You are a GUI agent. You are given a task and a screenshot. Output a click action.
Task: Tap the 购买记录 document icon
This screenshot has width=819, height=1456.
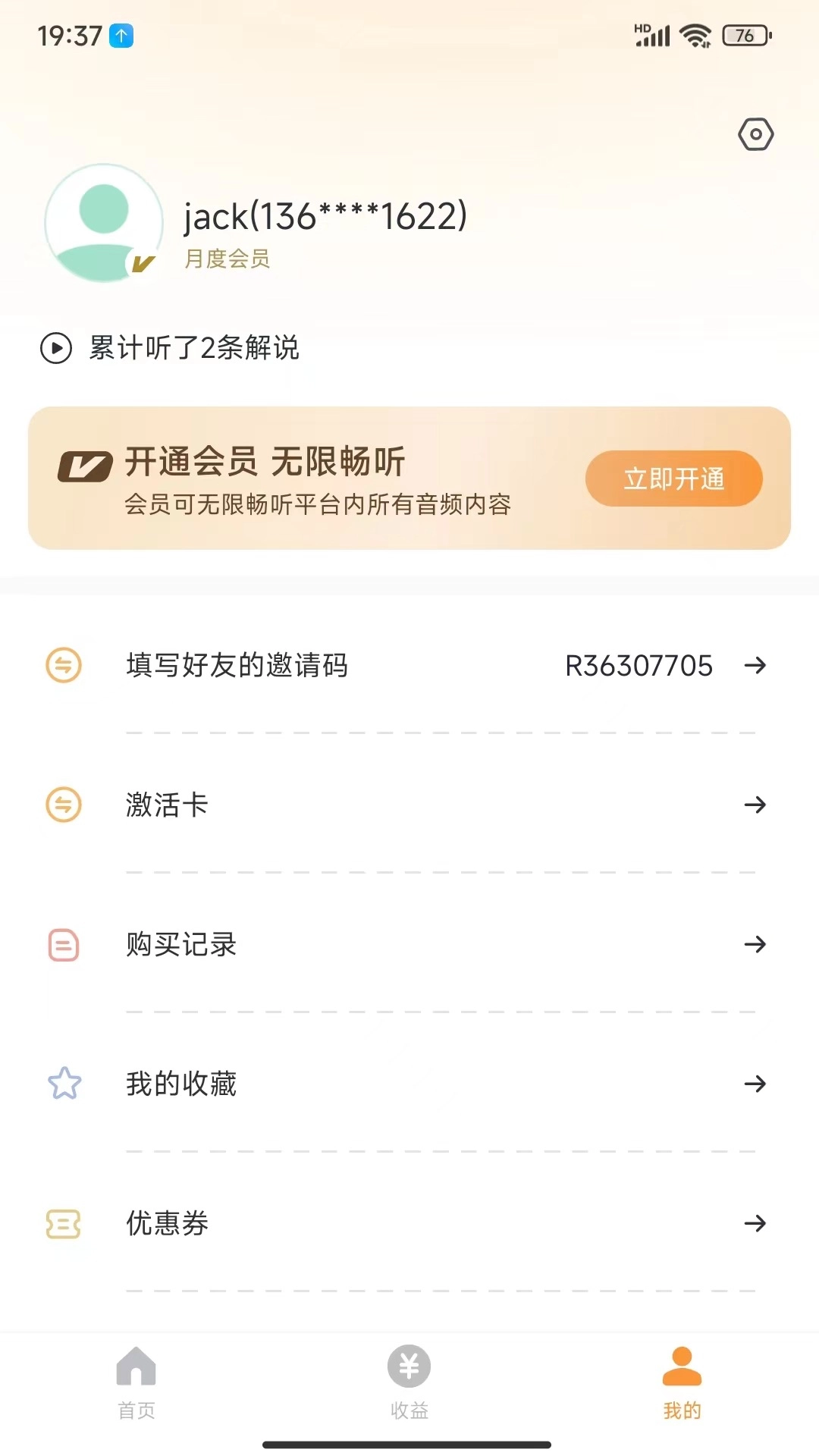(64, 945)
